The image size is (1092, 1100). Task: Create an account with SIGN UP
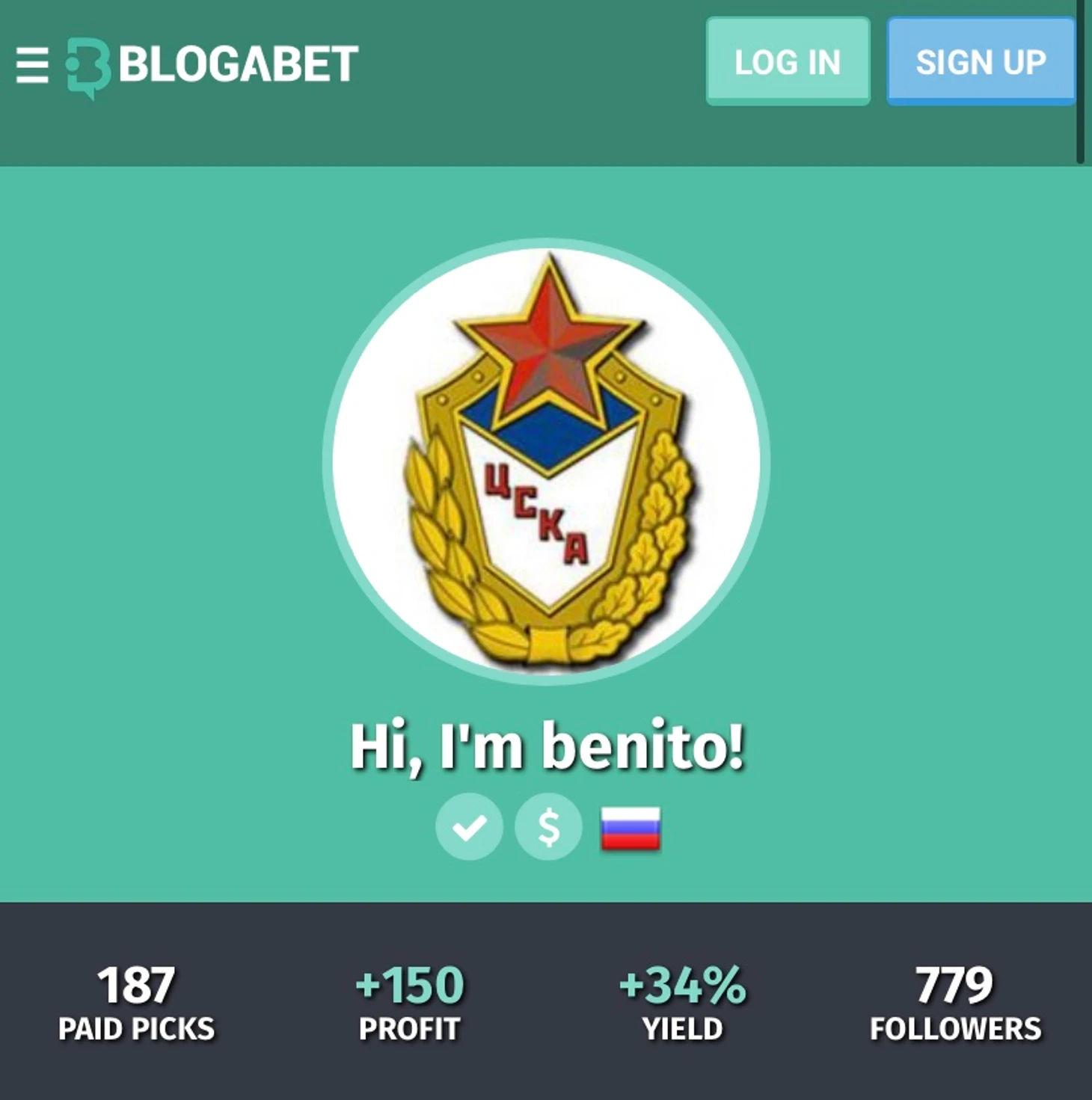pyautogui.click(x=981, y=61)
